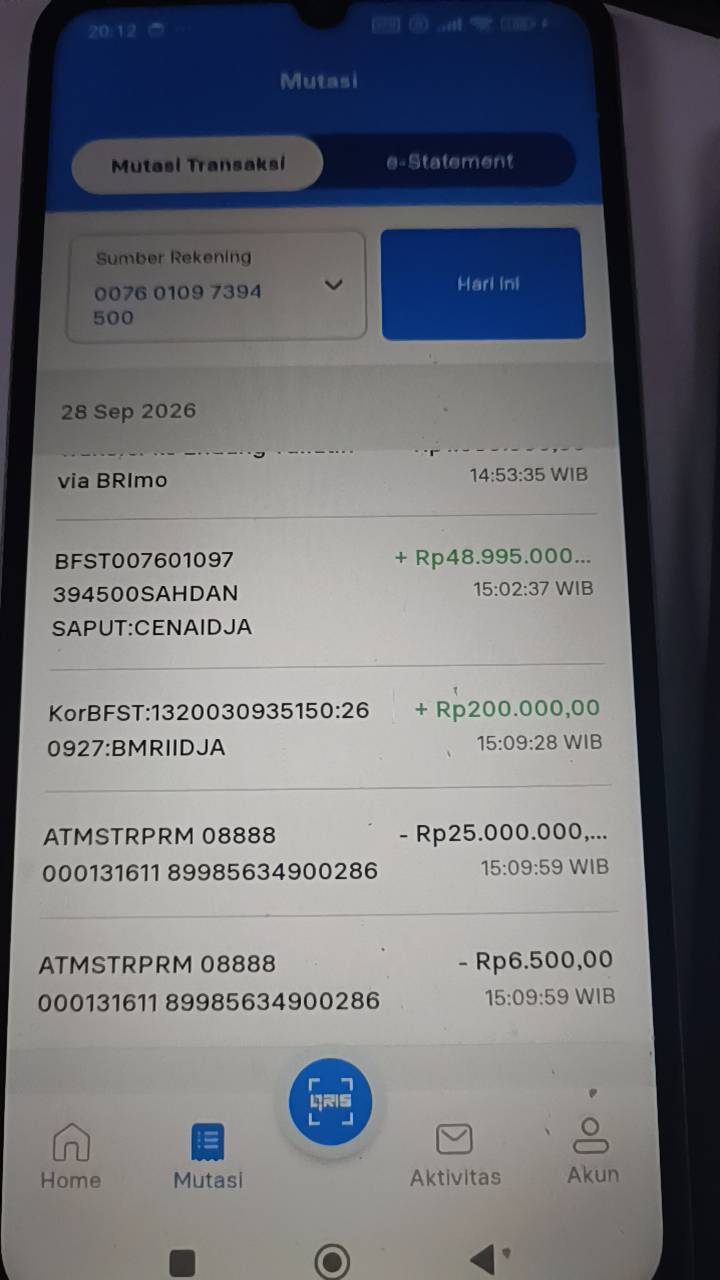Open the KorBFST Rp200.000,00 transaction
This screenshot has width=720, height=1280.
point(324,727)
